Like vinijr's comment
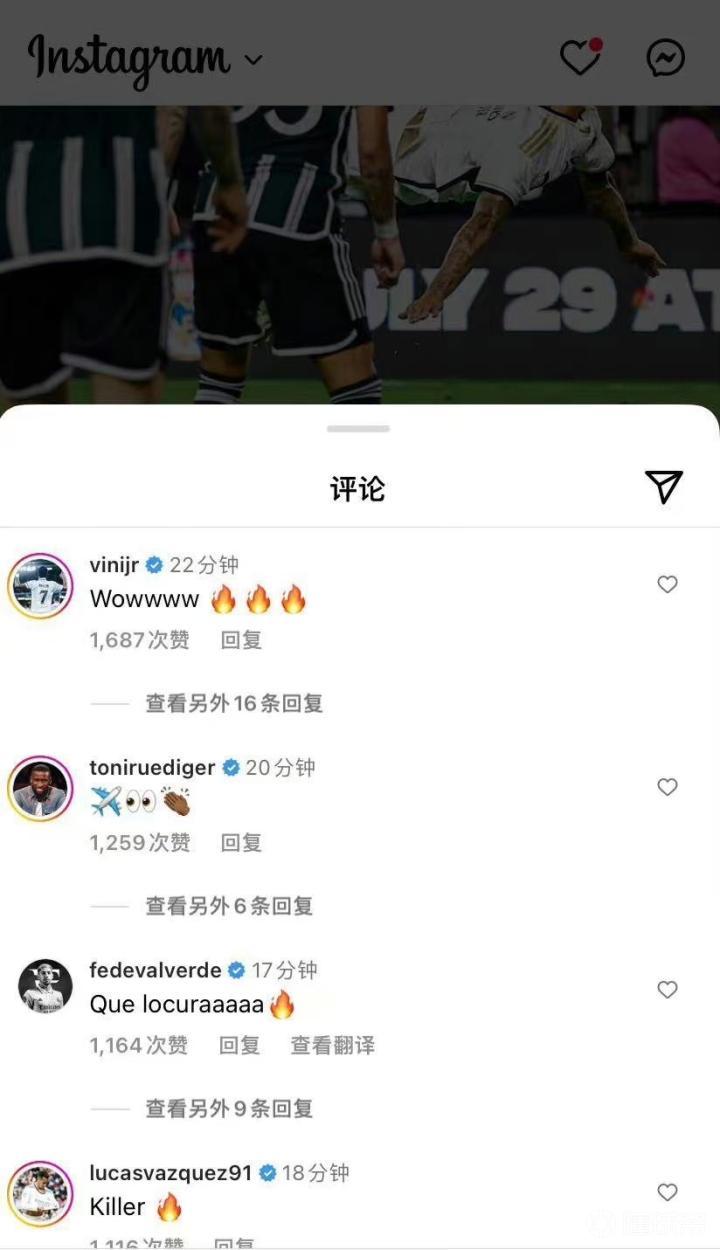The height and width of the screenshot is (1250, 720). (667, 584)
